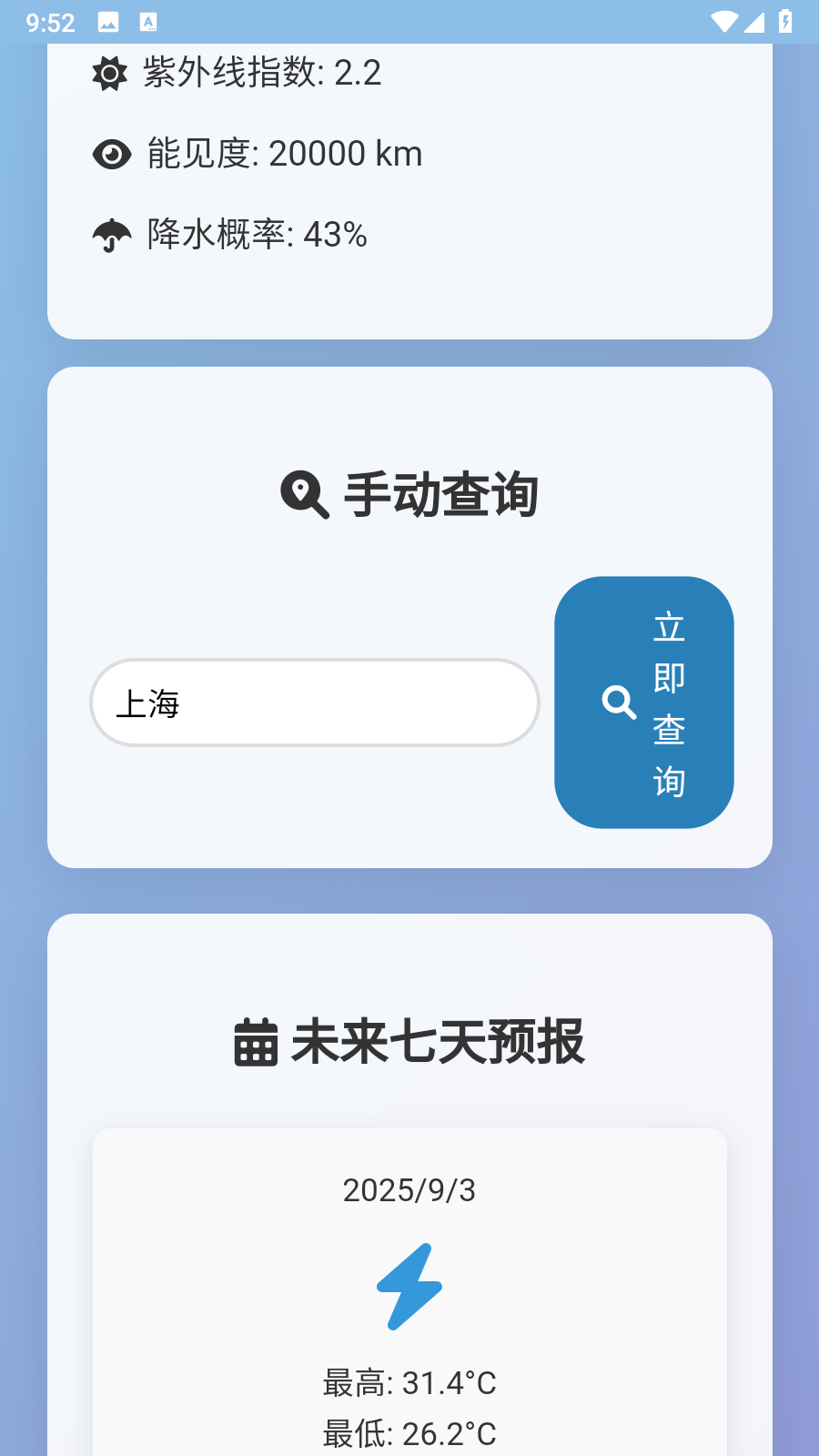This screenshot has width=819, height=1456.
Task: Click the date label 2025/9/3
Action: pos(409,1189)
